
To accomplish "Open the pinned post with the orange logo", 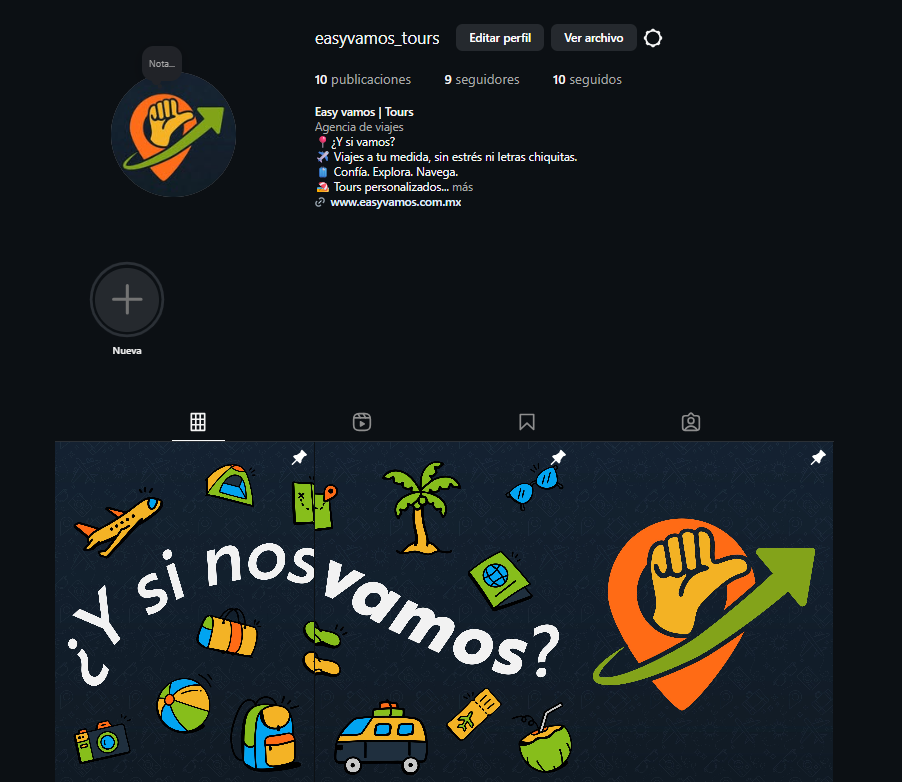I will (703, 610).
